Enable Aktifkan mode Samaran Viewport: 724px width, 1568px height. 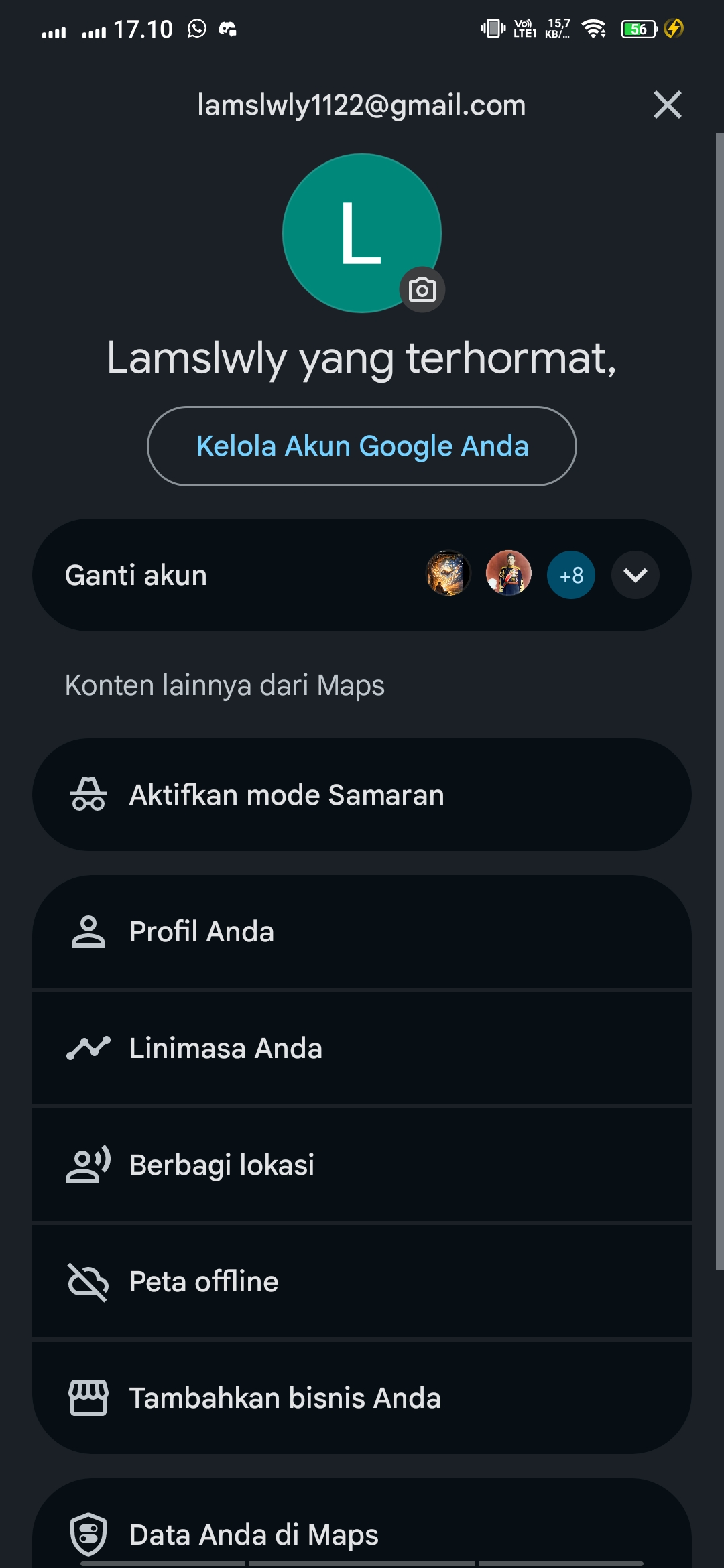click(x=362, y=795)
